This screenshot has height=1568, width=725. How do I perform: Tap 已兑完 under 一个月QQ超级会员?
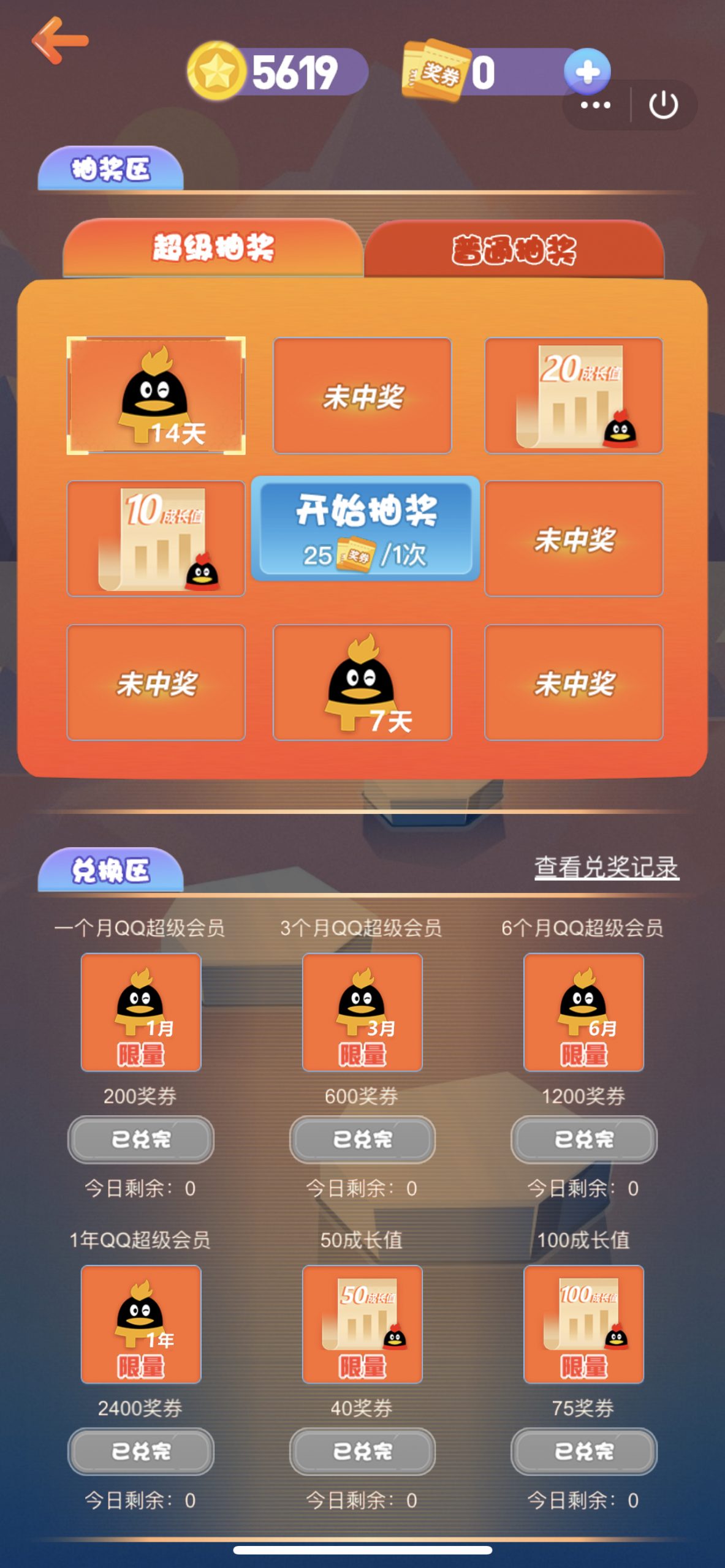click(140, 1139)
